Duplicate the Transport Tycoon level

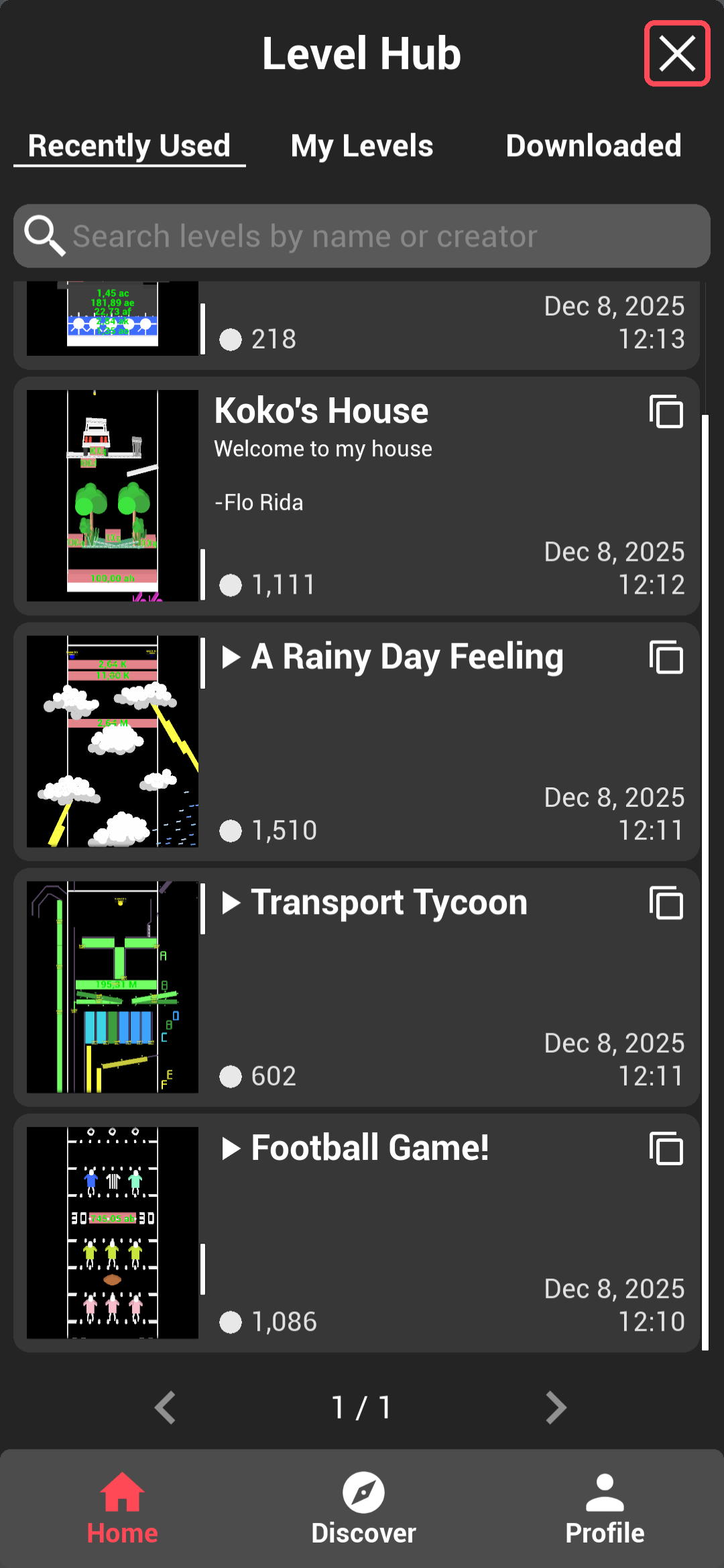coord(666,903)
